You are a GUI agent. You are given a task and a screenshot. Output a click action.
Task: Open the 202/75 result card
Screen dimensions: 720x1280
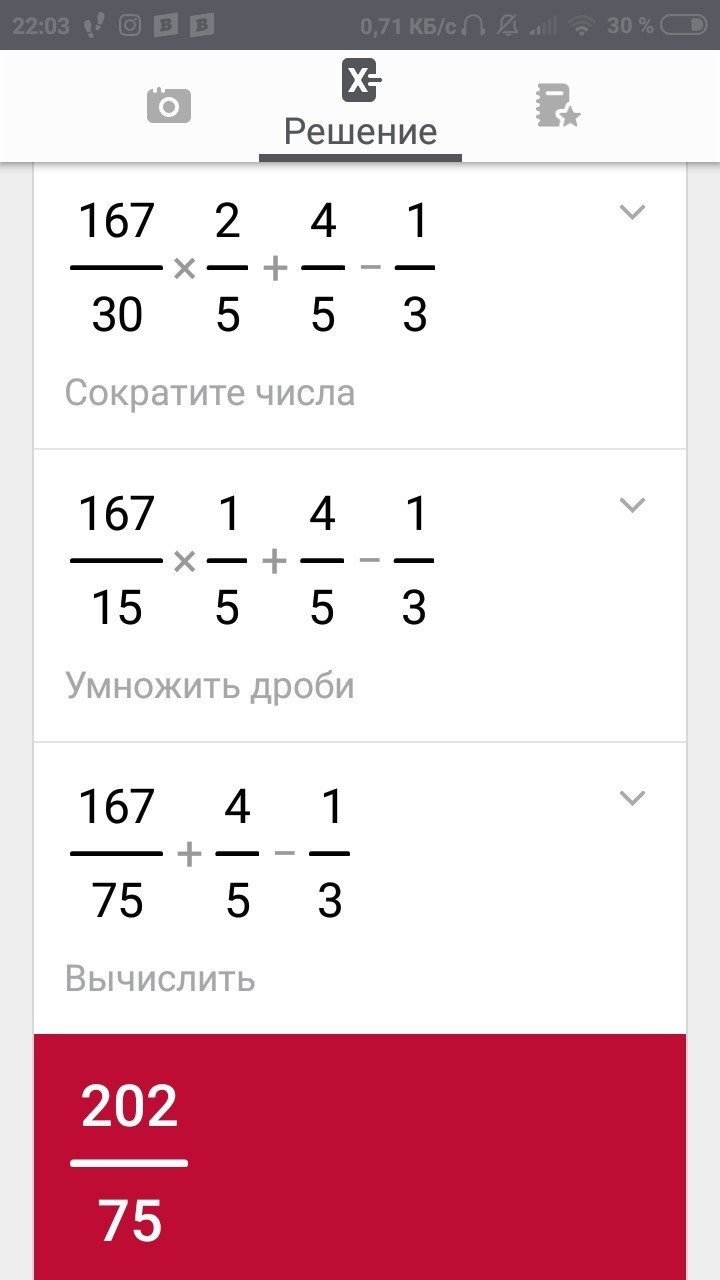tap(360, 1157)
